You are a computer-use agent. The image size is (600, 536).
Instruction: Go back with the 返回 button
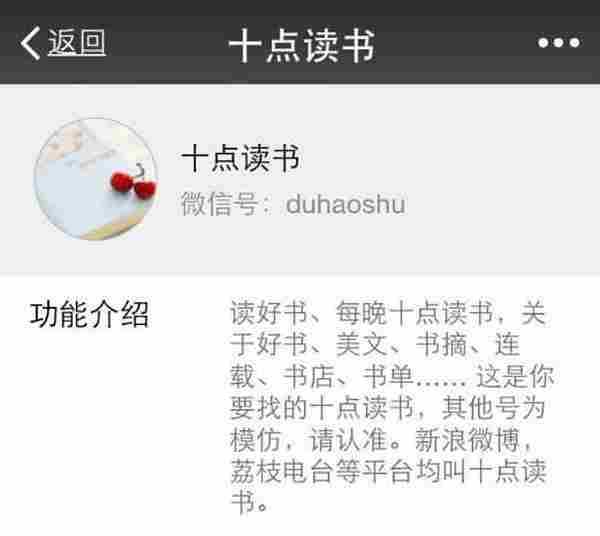tap(65, 43)
